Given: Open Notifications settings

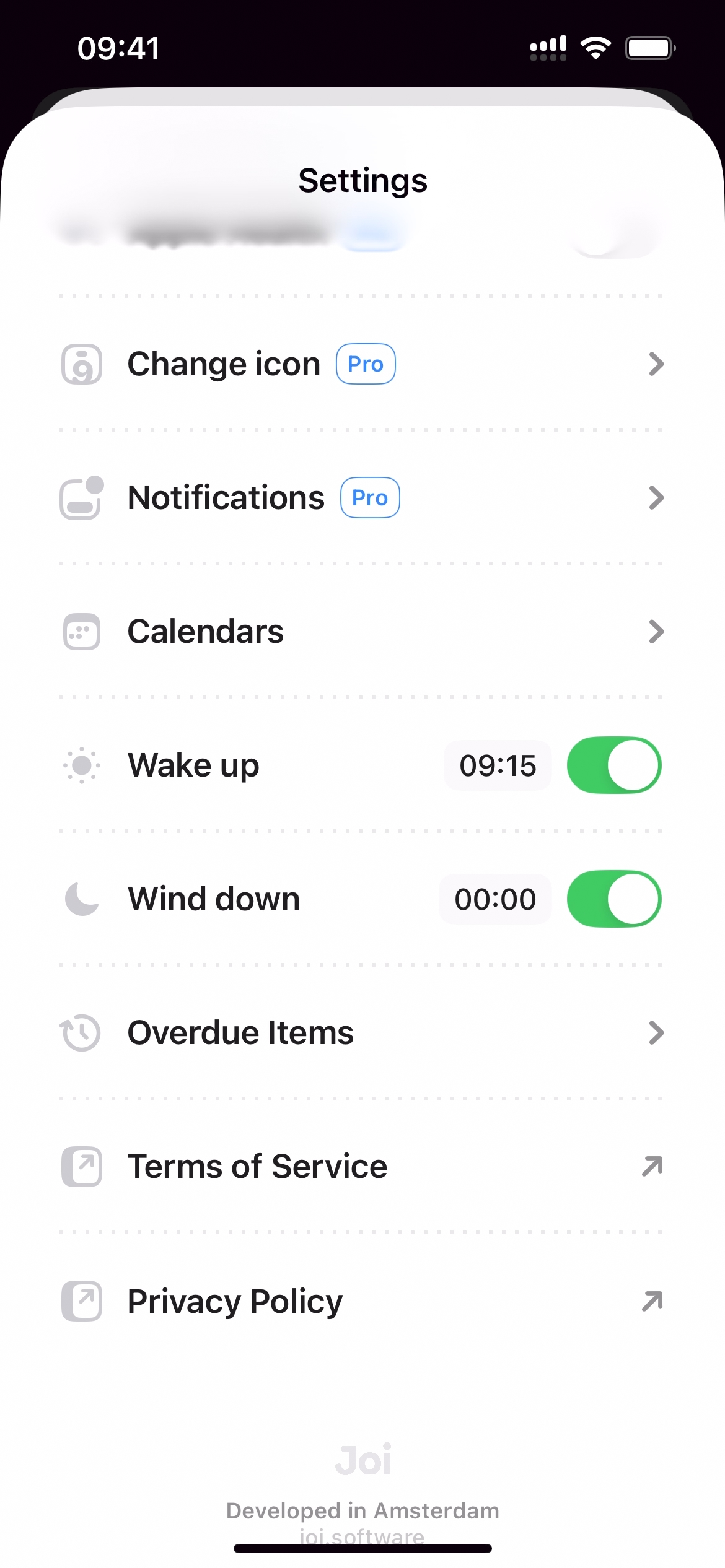Looking at the screenshot, I should click(x=362, y=498).
